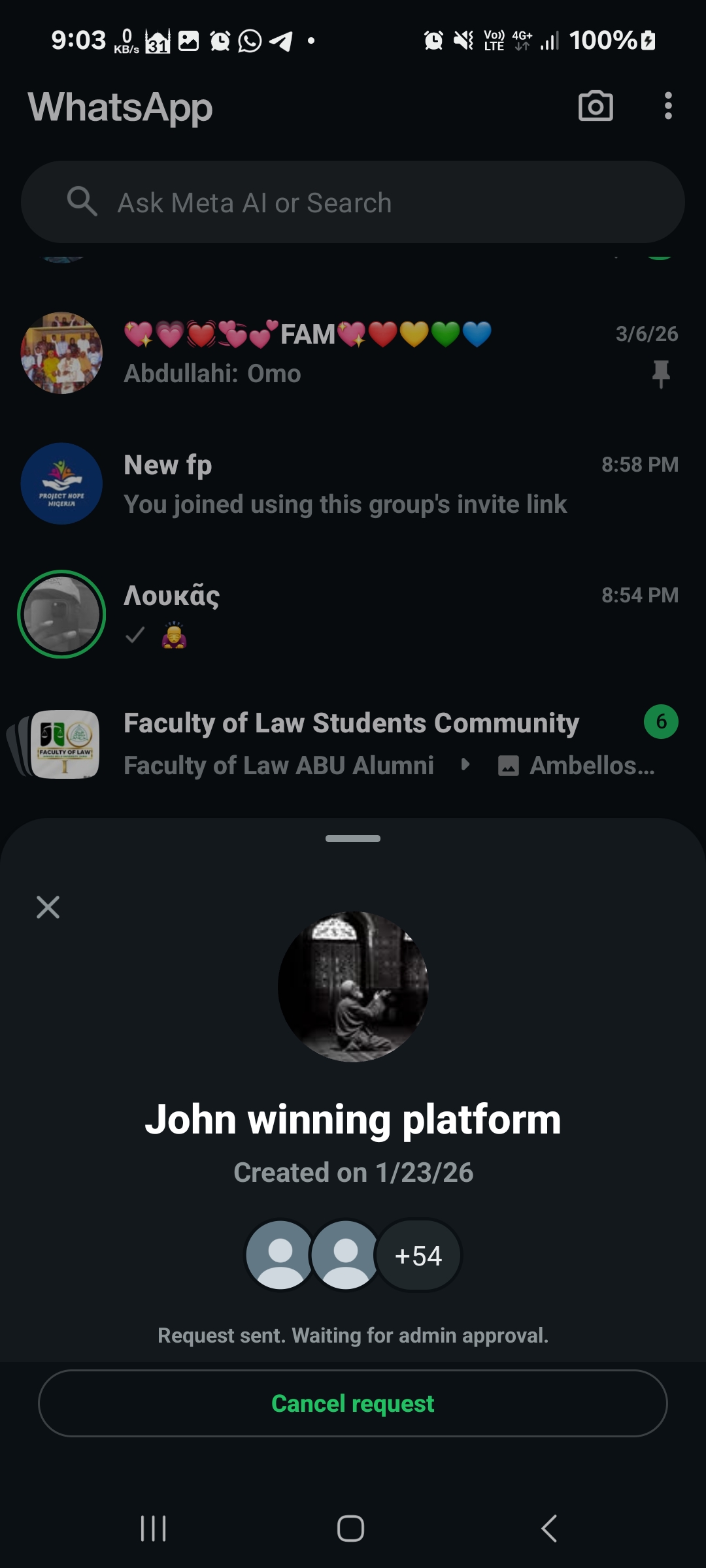Go back using the system back button
Screen dimensions: 706x1568
[x=549, y=1529]
